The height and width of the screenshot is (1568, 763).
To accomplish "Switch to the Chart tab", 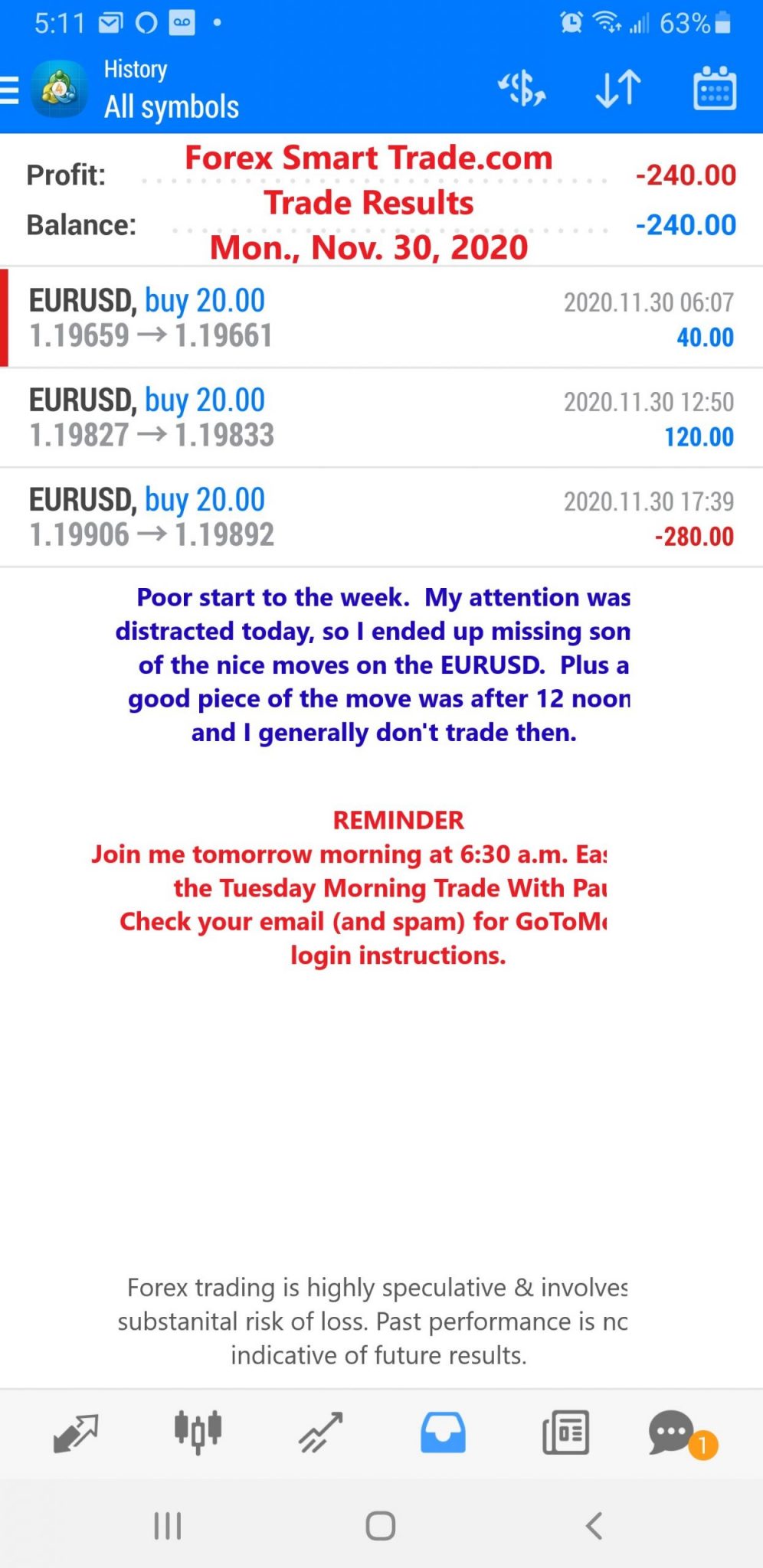I will point(198,1433).
